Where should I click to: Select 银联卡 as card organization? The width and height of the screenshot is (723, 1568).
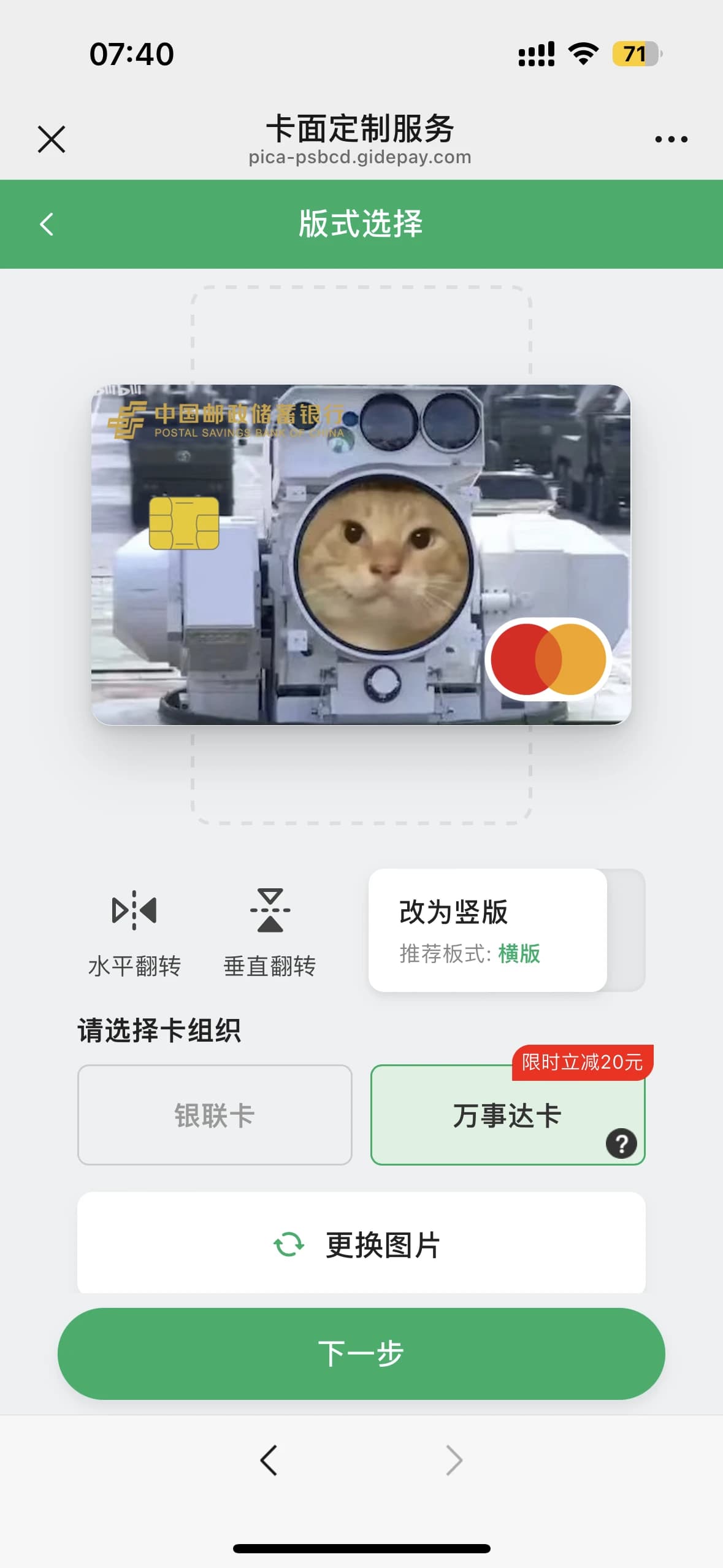[x=215, y=1115]
